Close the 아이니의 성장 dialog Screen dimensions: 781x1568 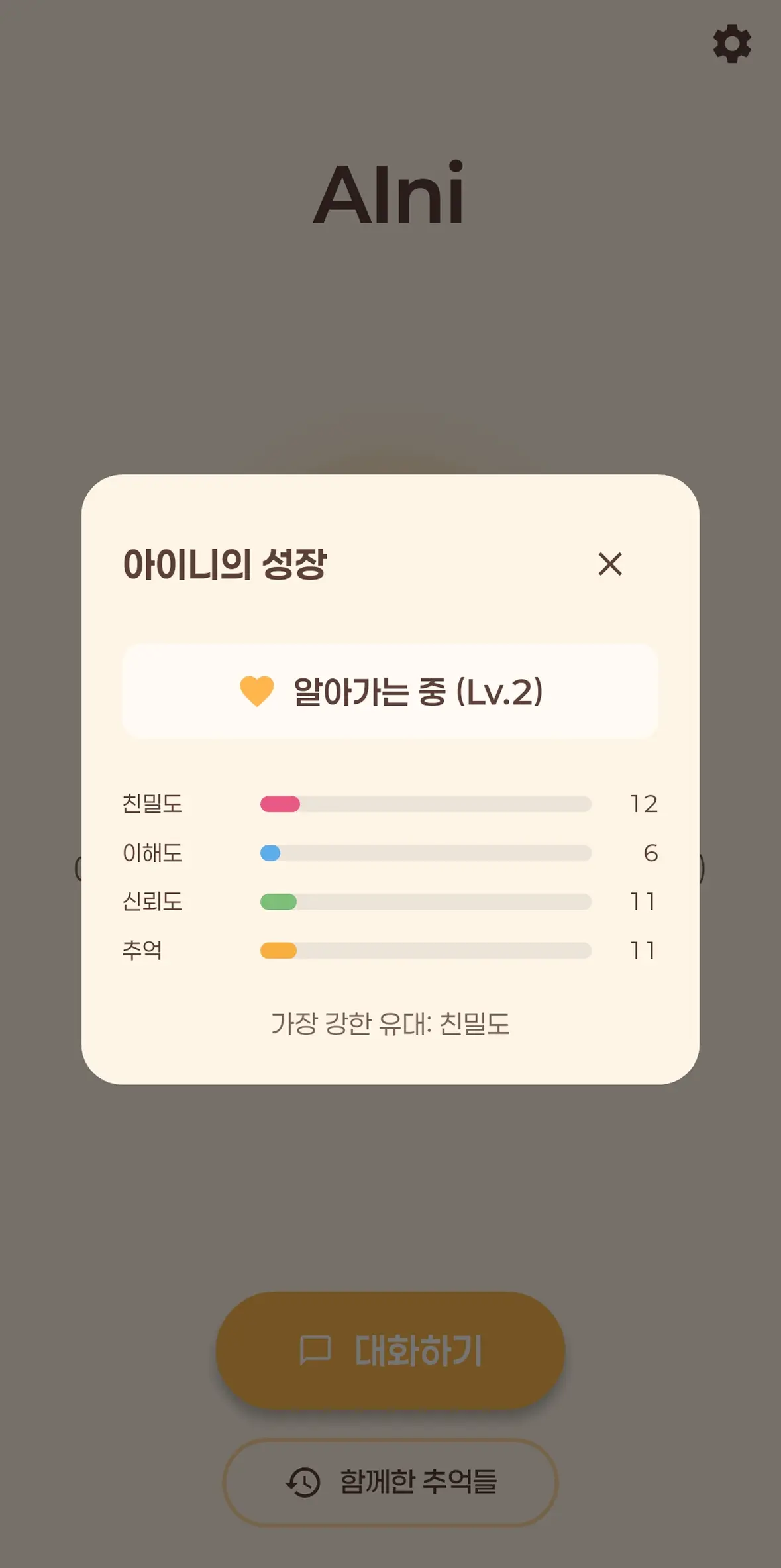point(609,564)
